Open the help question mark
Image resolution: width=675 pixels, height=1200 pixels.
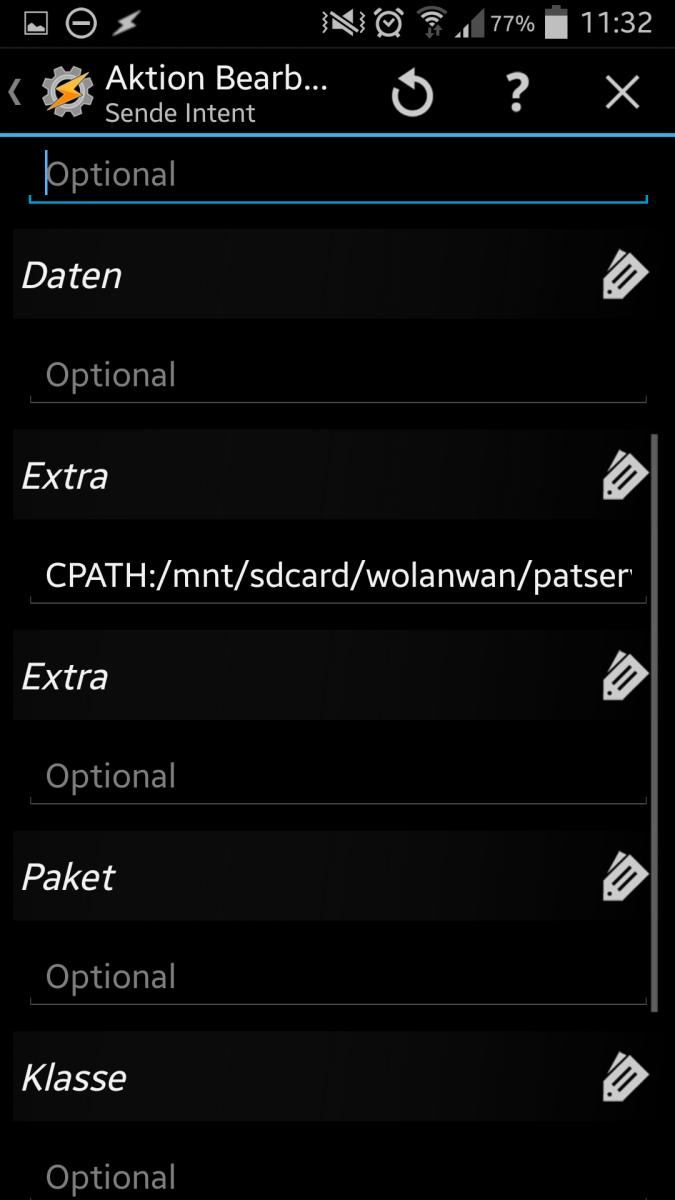(516, 93)
